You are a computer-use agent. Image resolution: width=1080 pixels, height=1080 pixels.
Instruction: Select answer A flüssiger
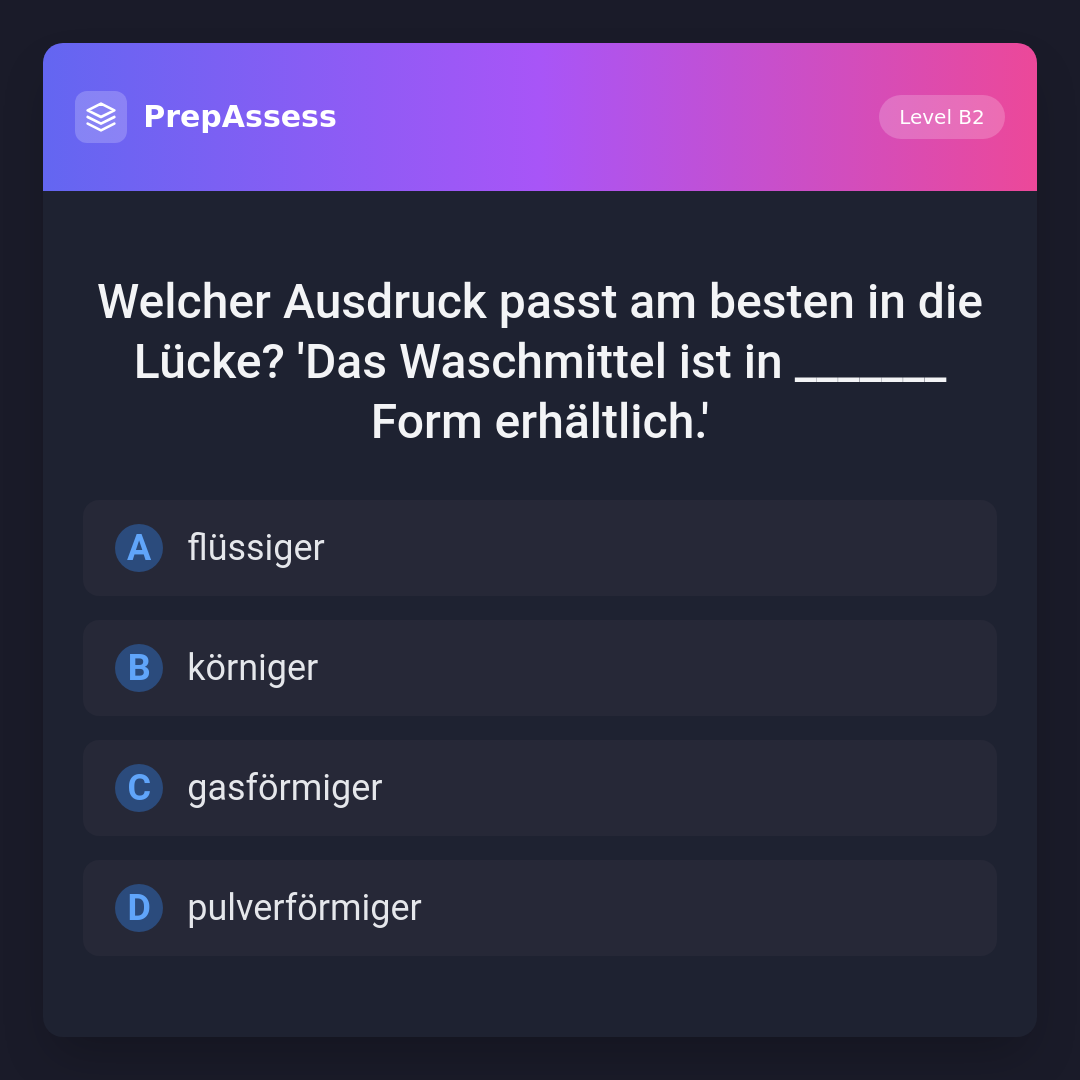539,548
